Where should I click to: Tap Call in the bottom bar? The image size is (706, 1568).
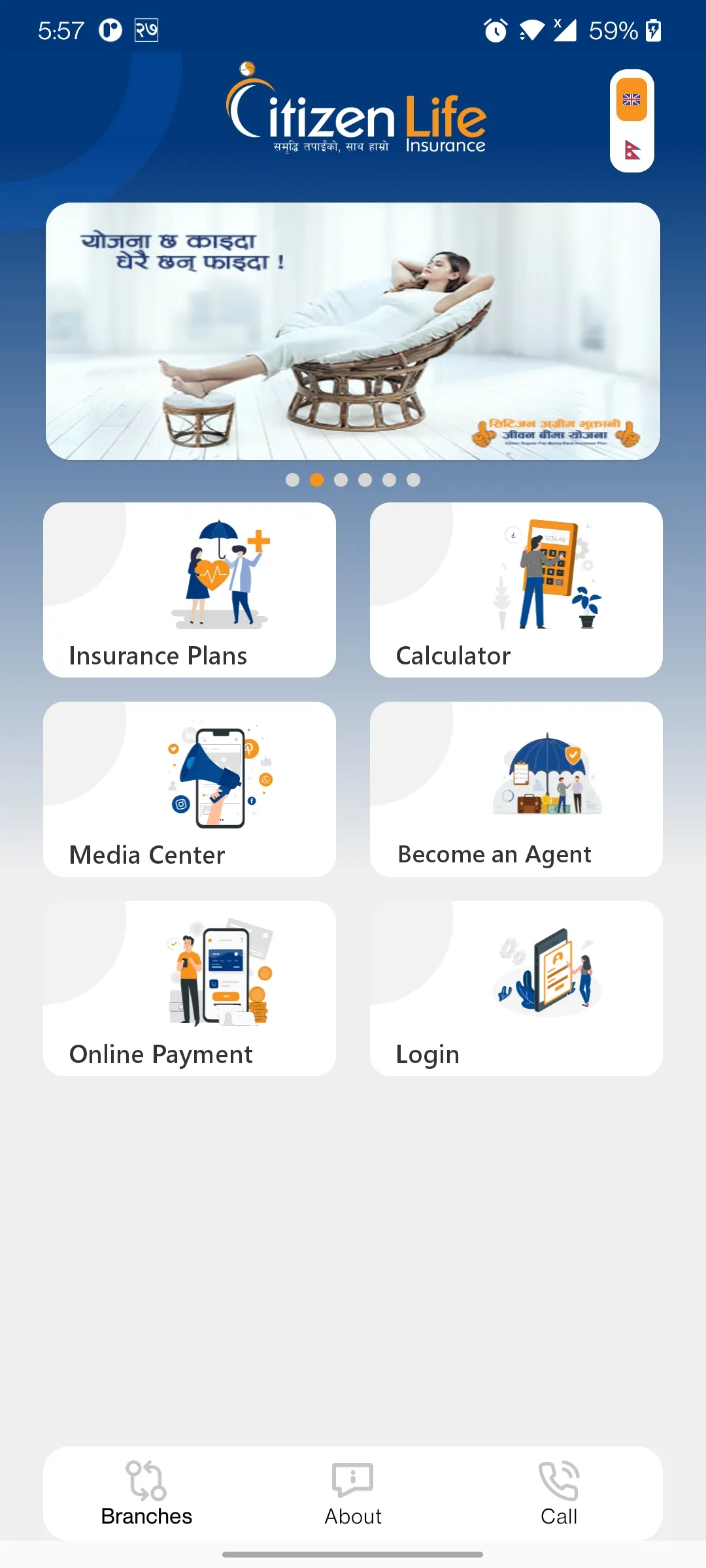[x=559, y=1494]
